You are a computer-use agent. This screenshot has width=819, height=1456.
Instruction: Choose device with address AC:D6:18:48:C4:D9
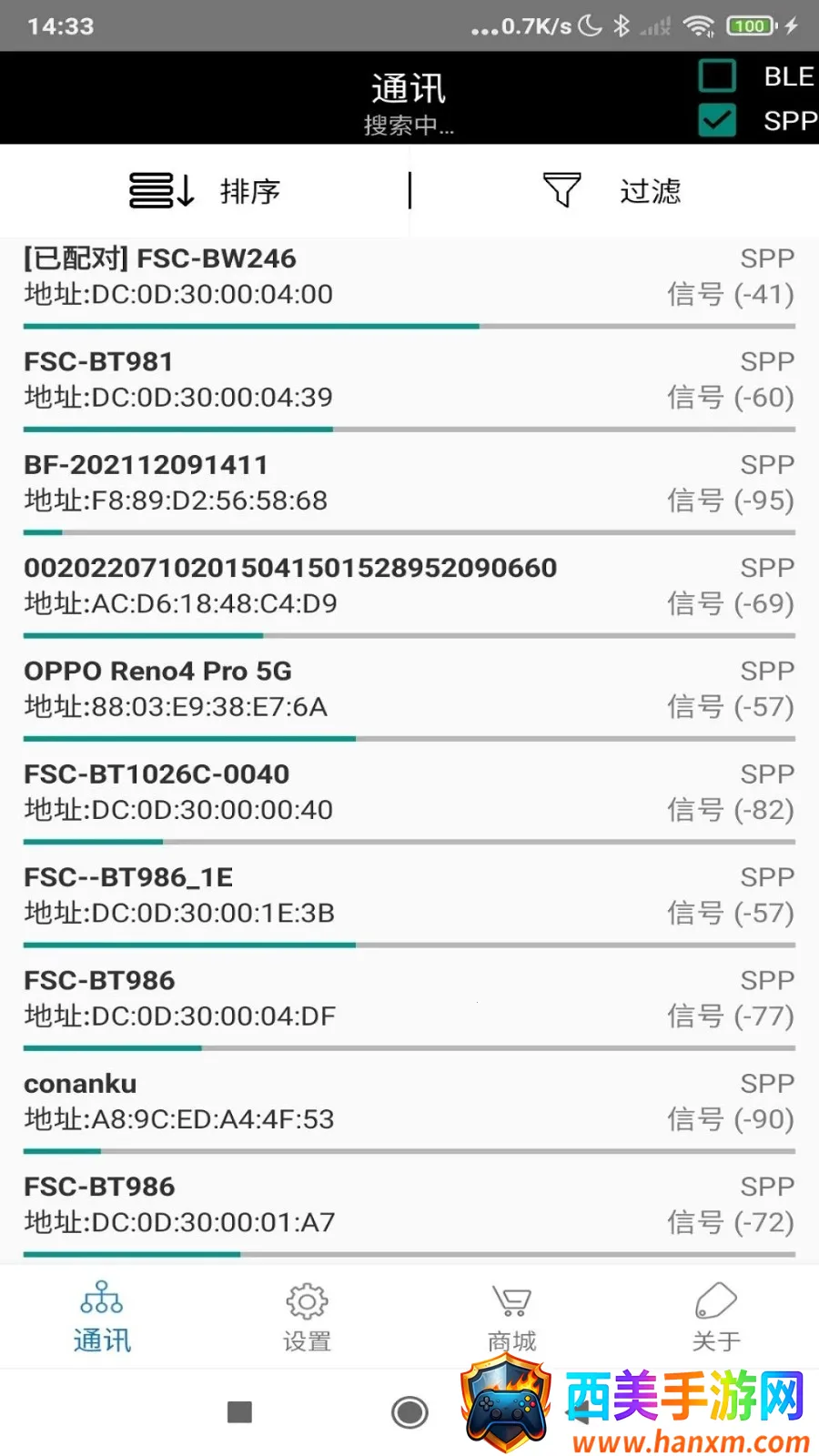point(409,587)
